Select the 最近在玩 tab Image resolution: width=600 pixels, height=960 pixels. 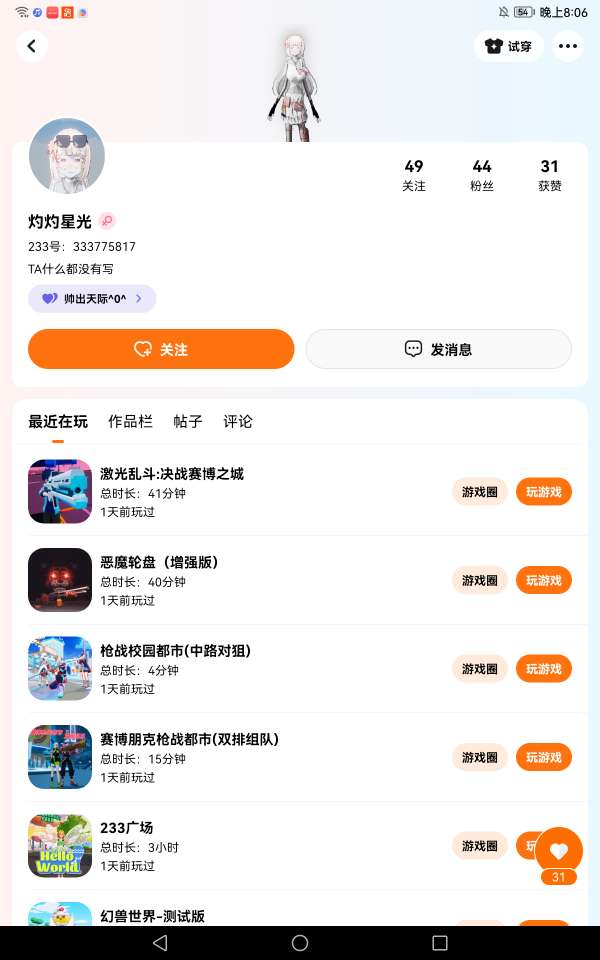58,422
